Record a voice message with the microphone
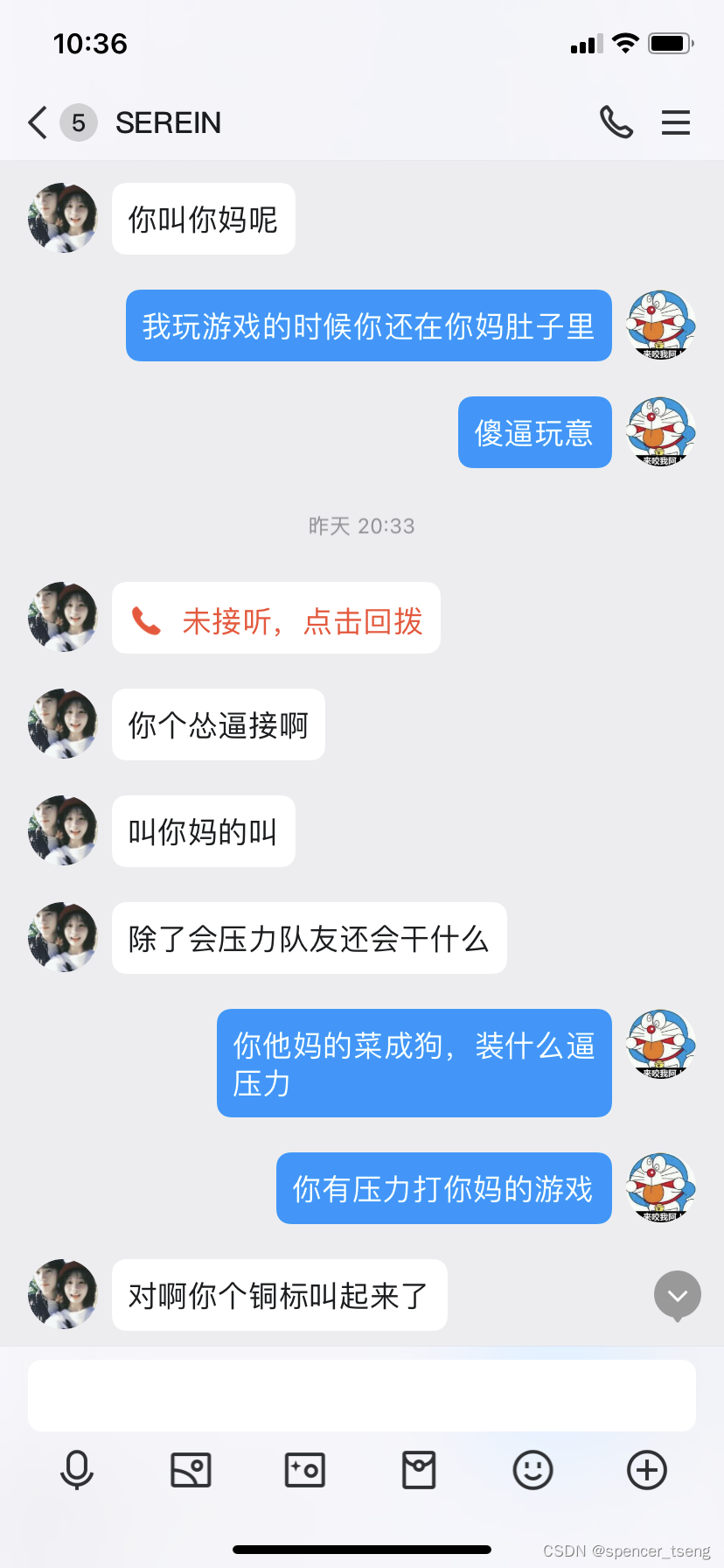Screen dimensions: 724x1568 77,1470
